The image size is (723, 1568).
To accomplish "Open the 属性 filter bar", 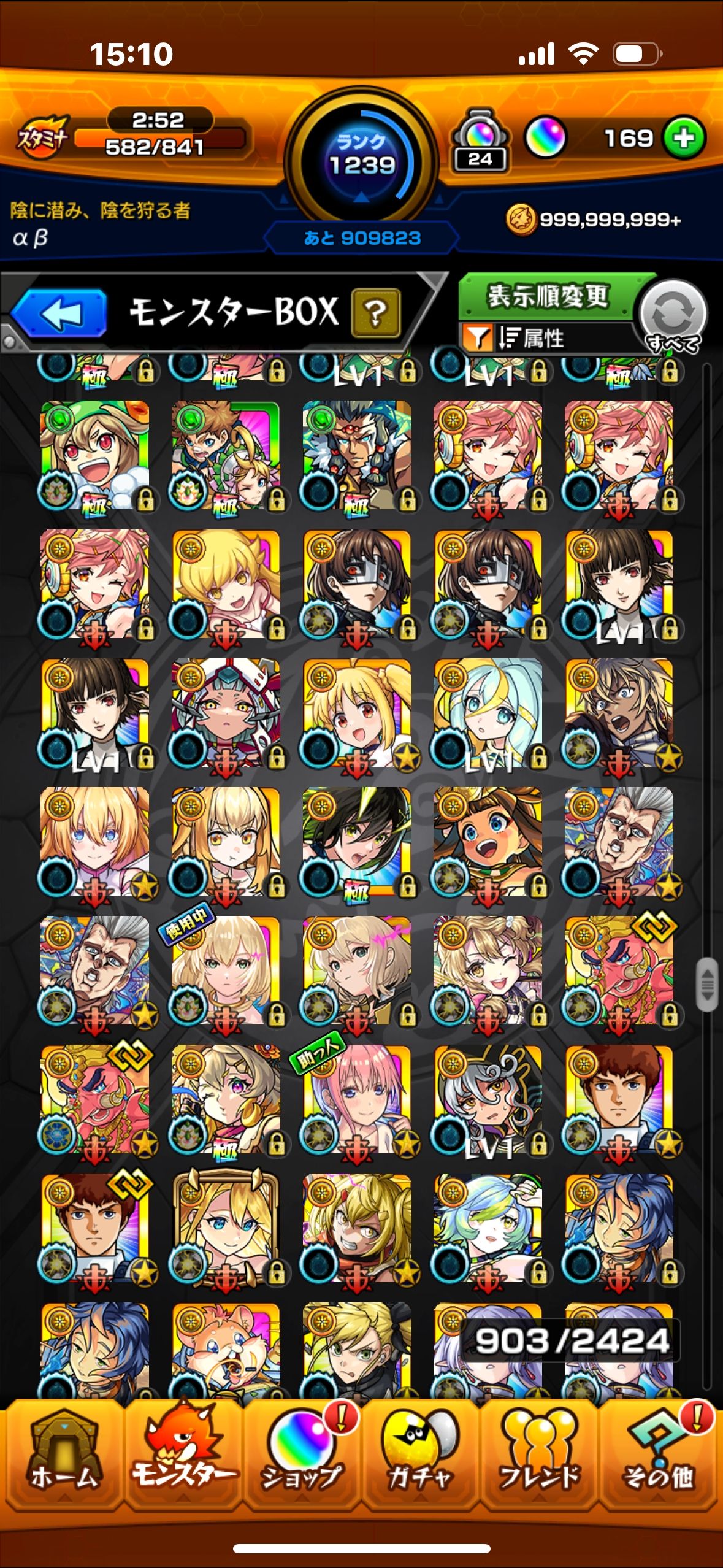I will 546,338.
